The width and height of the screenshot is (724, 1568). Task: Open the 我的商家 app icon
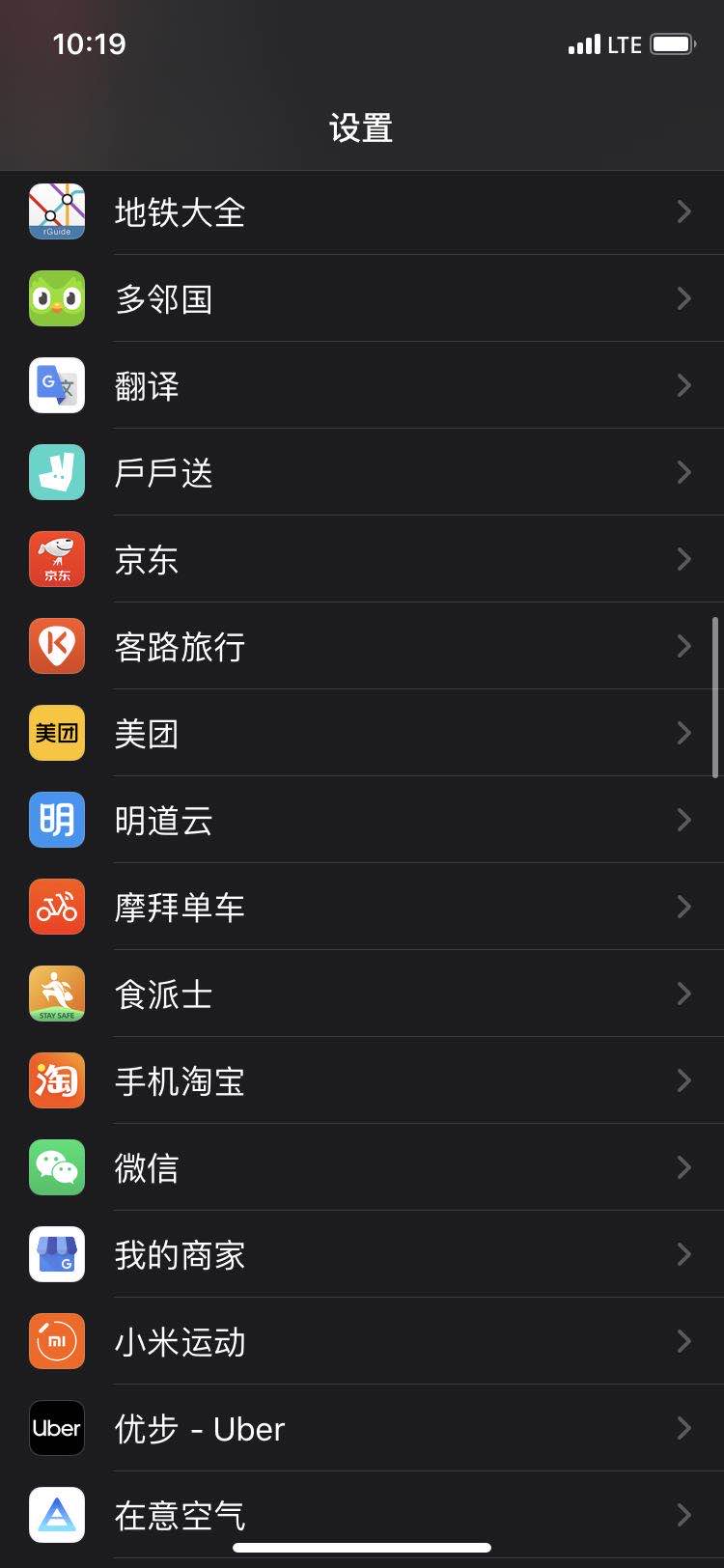(56, 1254)
